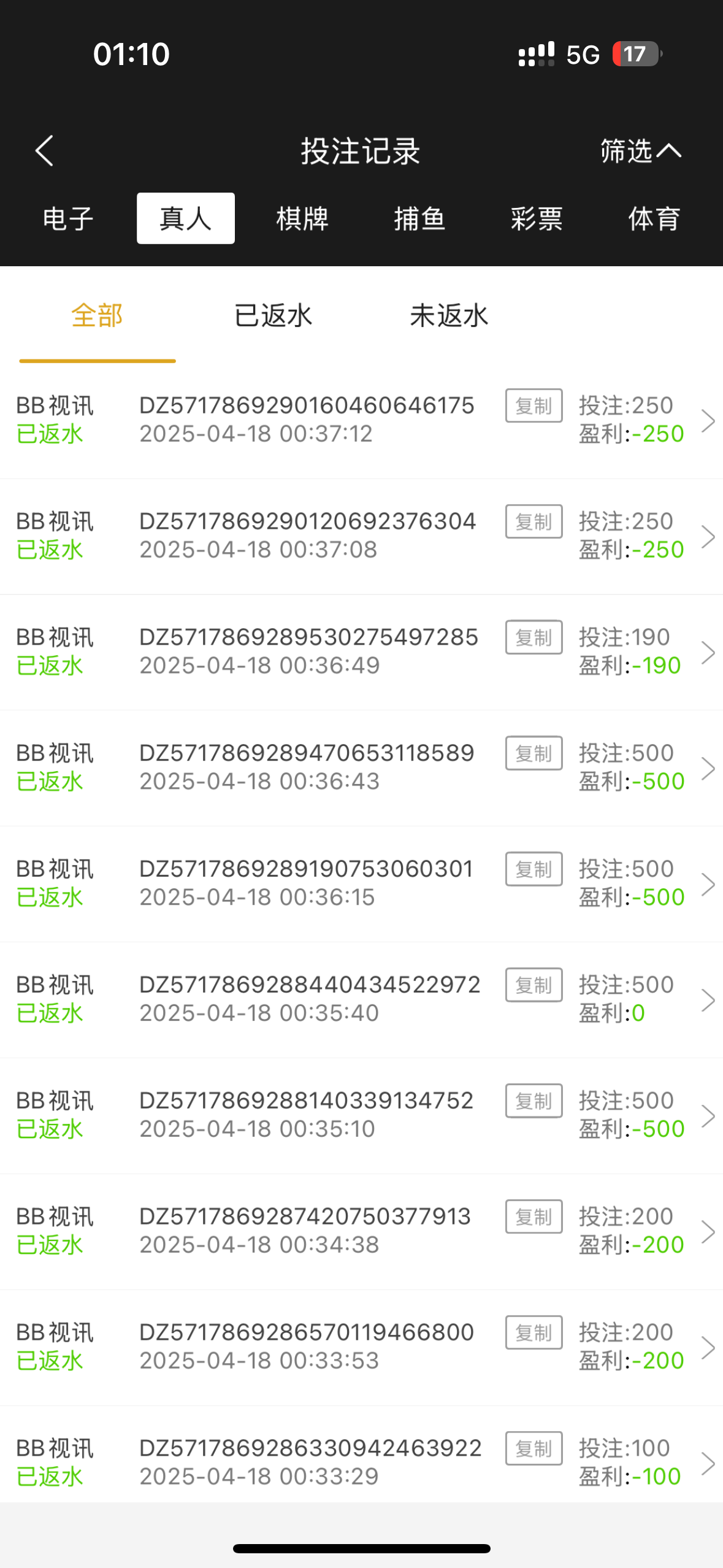Open bet record placed at 00:35:10
The width and height of the screenshot is (723, 1568).
point(708,1116)
